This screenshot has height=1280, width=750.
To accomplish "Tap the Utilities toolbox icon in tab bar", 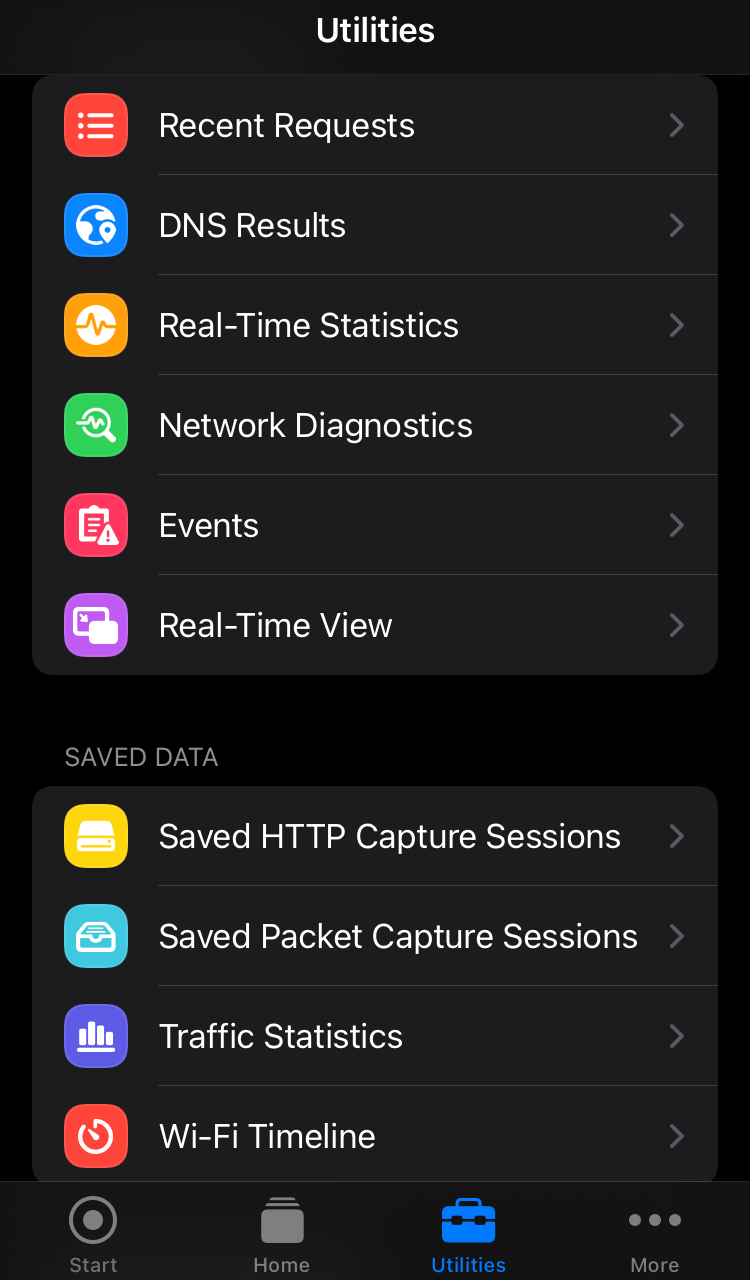I will [x=468, y=1220].
